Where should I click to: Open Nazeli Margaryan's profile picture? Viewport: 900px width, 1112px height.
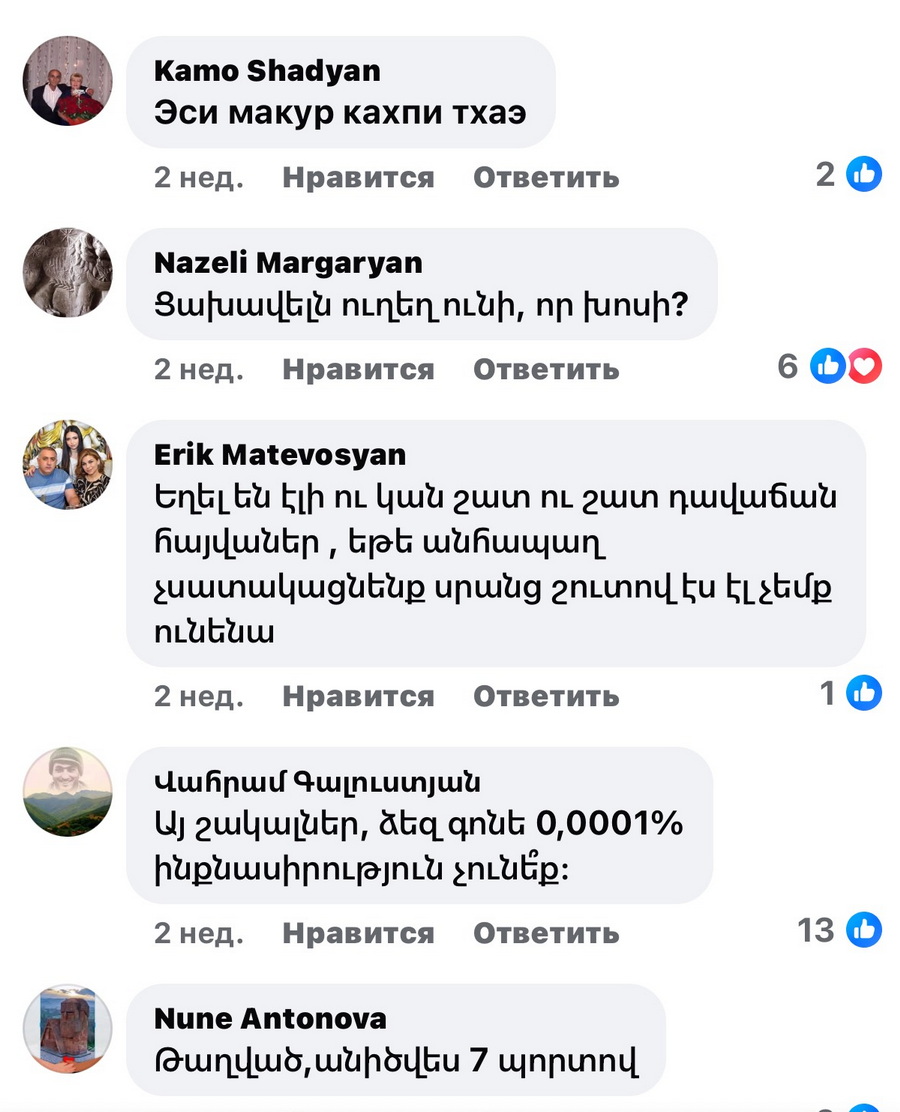pyautogui.click(x=68, y=273)
